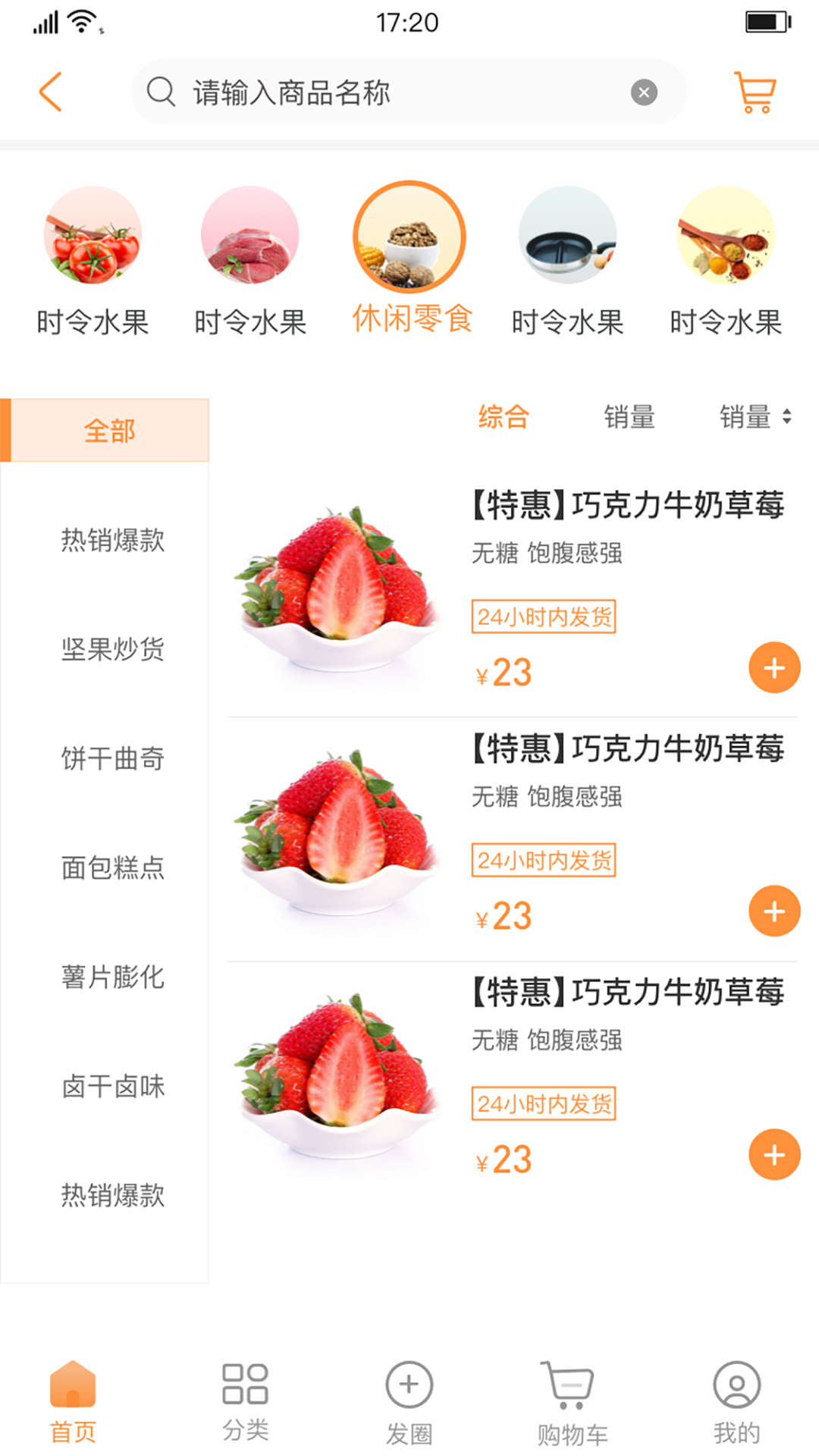Image resolution: width=819 pixels, height=1456 pixels.
Task: Switch sorting to 综合
Action: point(503,416)
